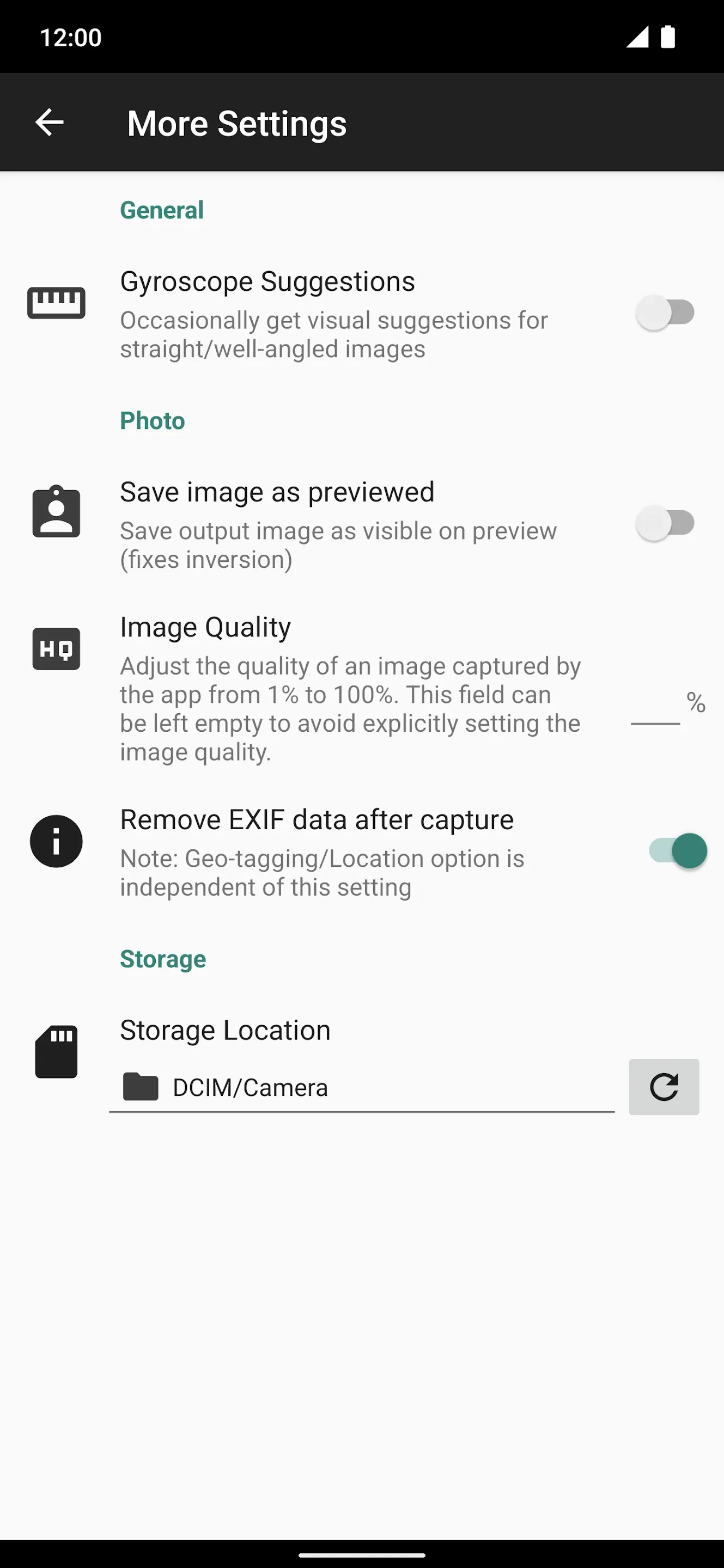The image size is (724, 1568).
Task: Reset storage location with the refresh icon
Action: (x=664, y=1087)
